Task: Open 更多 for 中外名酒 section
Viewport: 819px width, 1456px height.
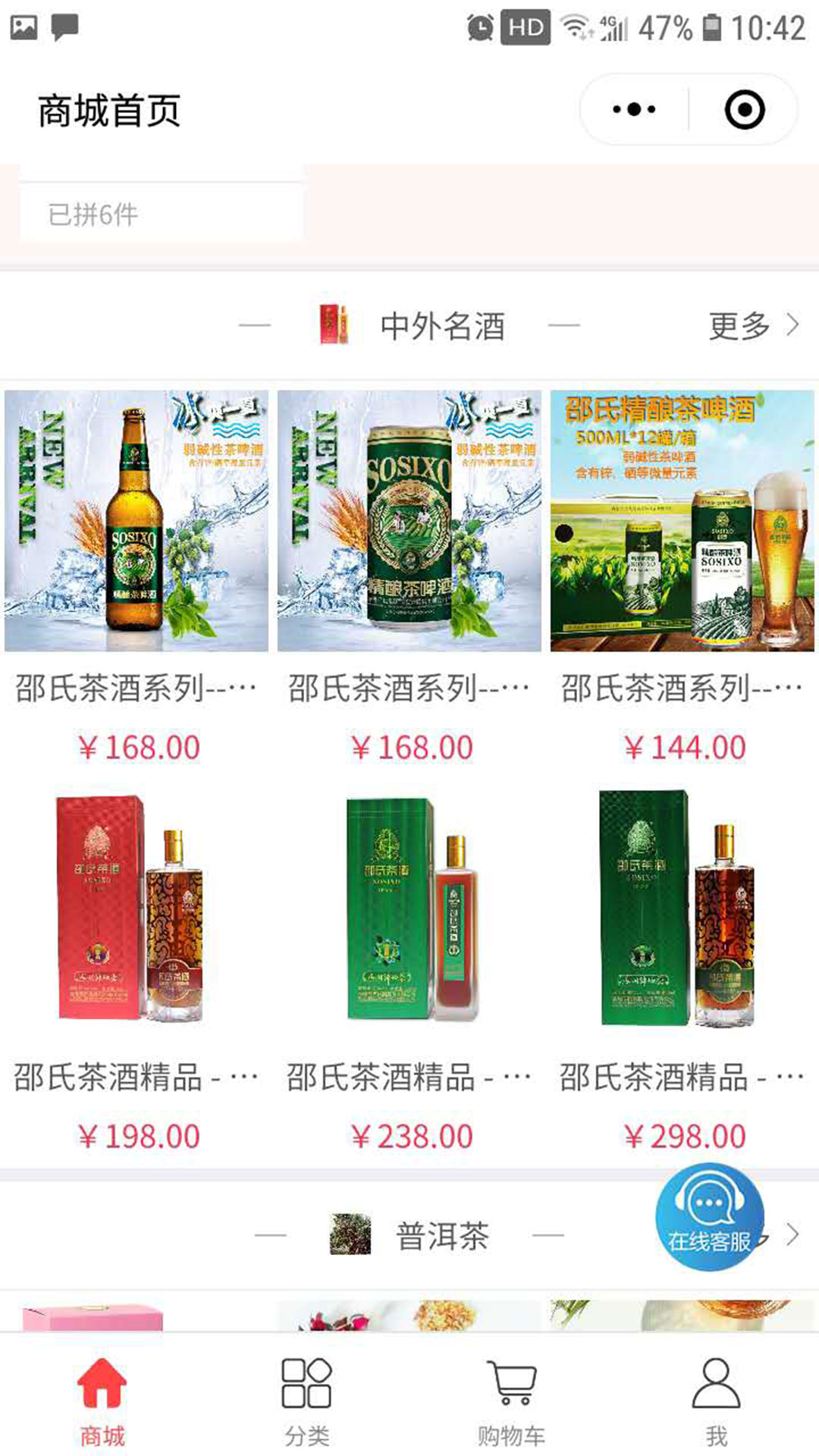Action: coord(752,326)
